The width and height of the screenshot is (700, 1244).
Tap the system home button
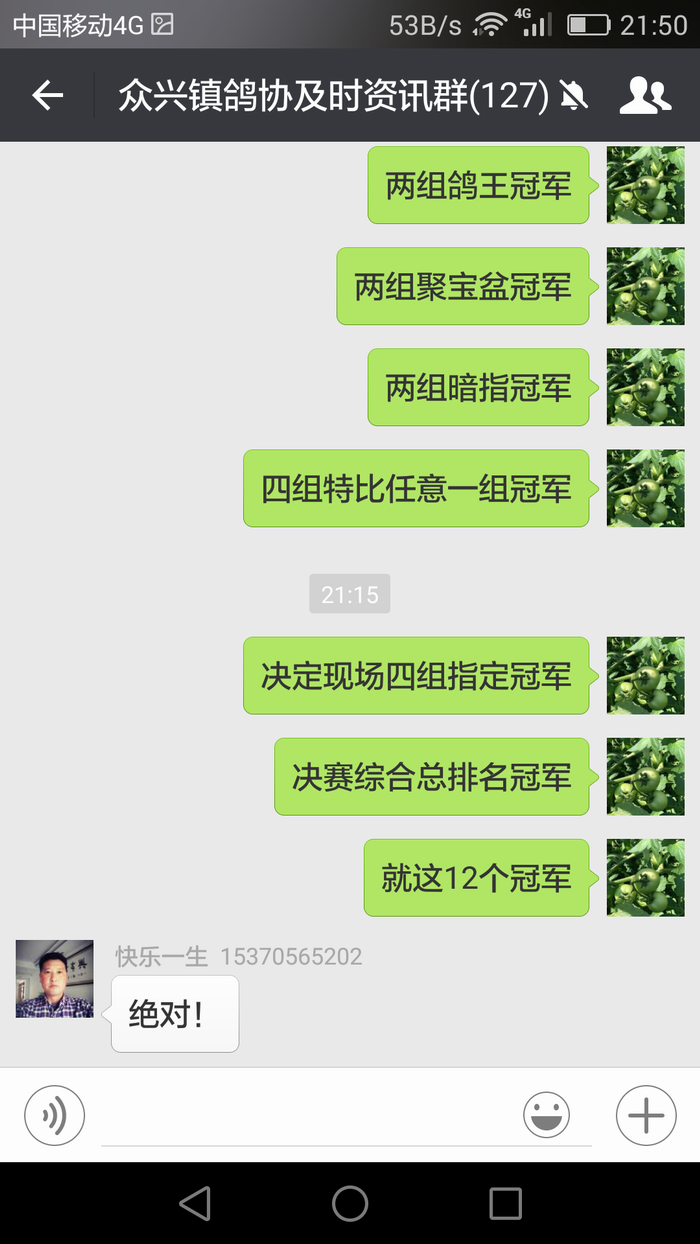click(x=350, y=1203)
